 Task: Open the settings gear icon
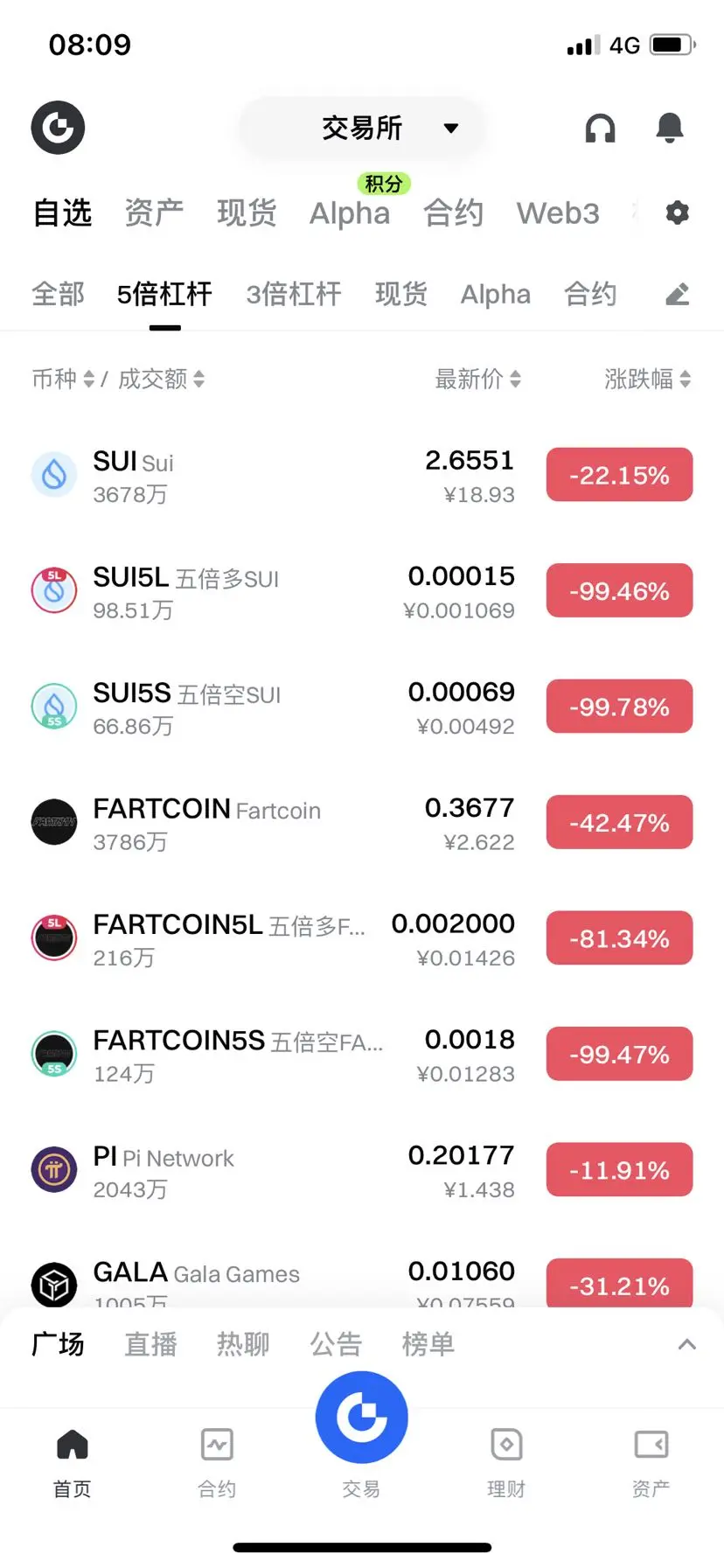pos(678,213)
